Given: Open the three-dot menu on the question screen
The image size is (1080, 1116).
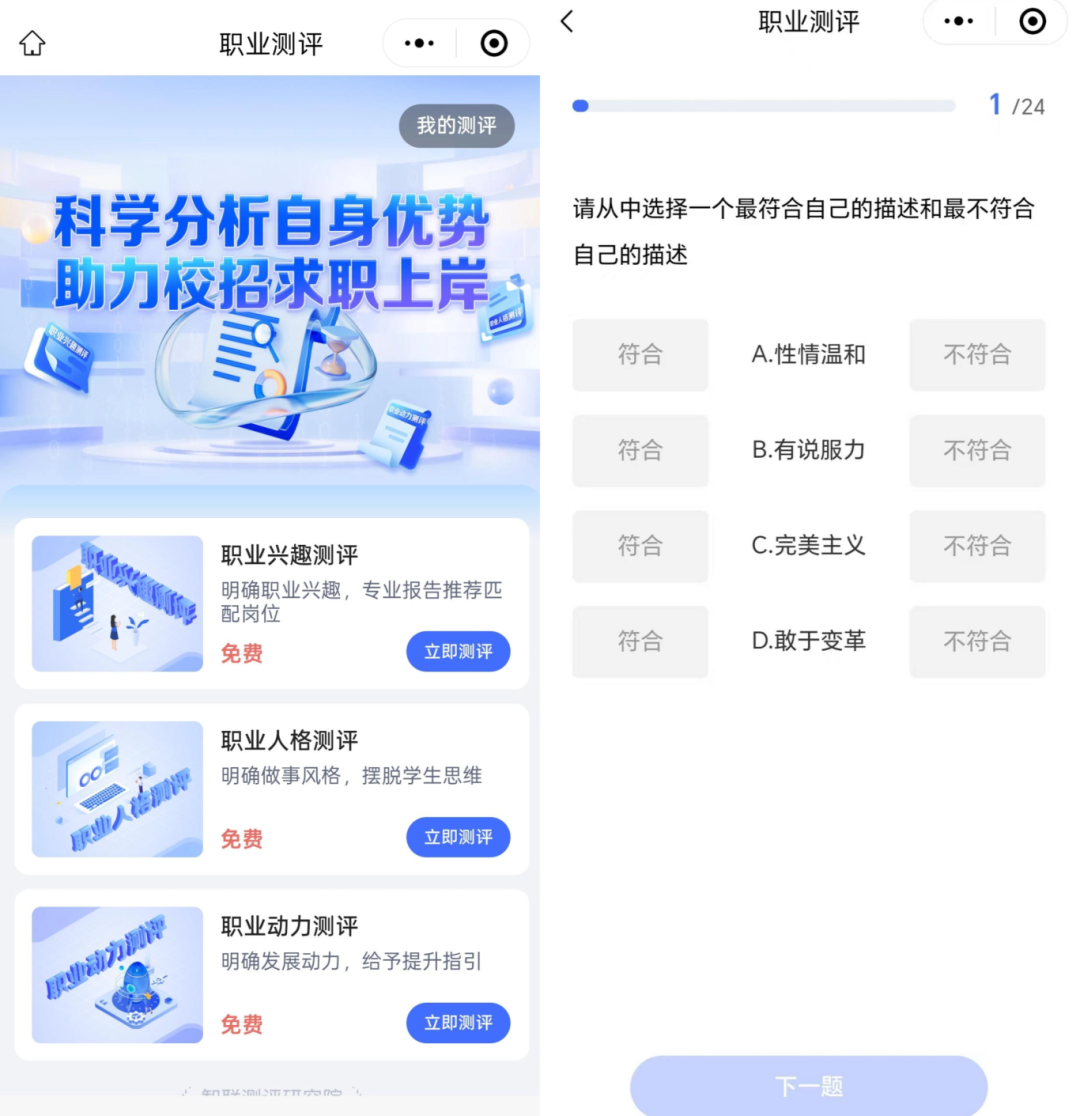Looking at the screenshot, I should coord(957,22).
